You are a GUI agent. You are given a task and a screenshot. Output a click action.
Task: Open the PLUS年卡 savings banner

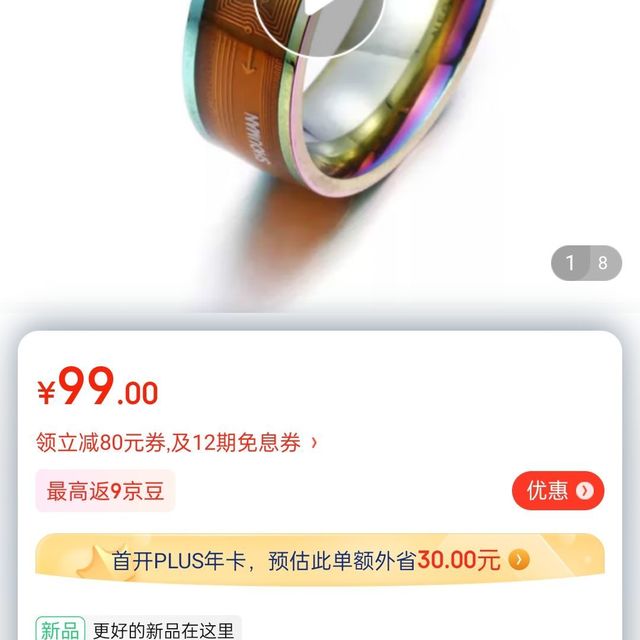point(320,559)
